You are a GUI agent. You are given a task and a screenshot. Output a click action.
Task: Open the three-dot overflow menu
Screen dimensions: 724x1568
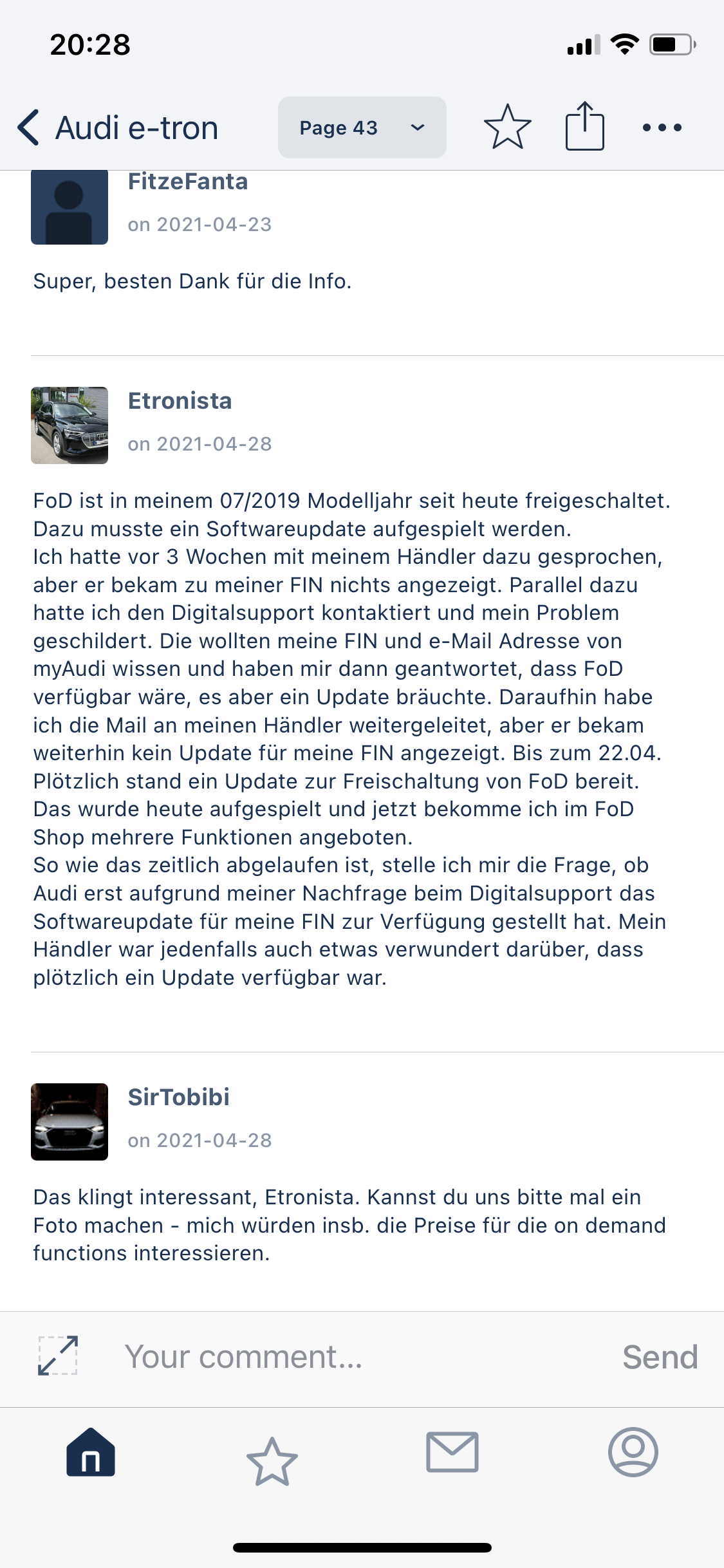[662, 127]
